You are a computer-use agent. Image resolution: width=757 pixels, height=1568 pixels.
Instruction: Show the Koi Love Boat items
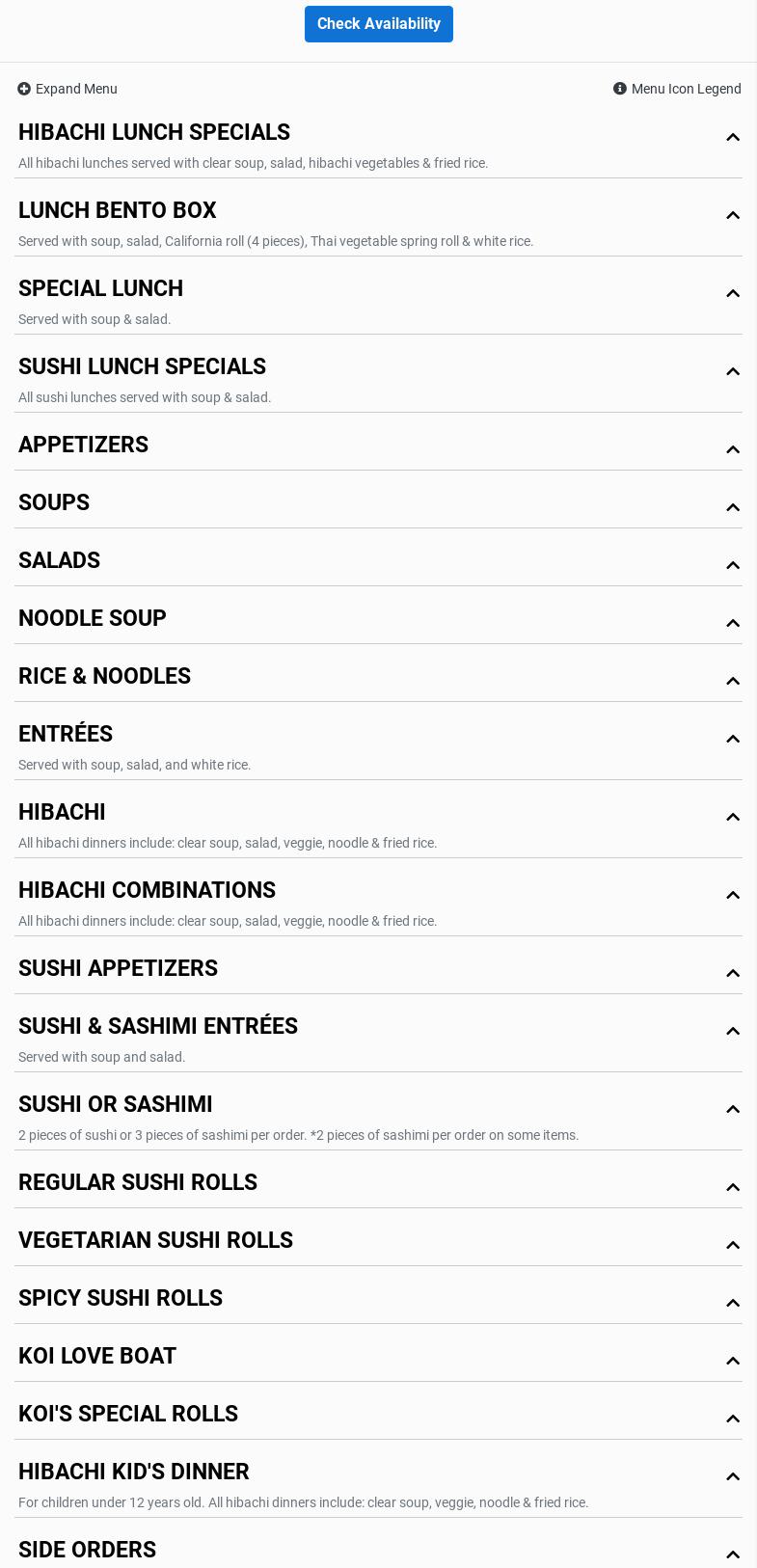pos(97,1357)
